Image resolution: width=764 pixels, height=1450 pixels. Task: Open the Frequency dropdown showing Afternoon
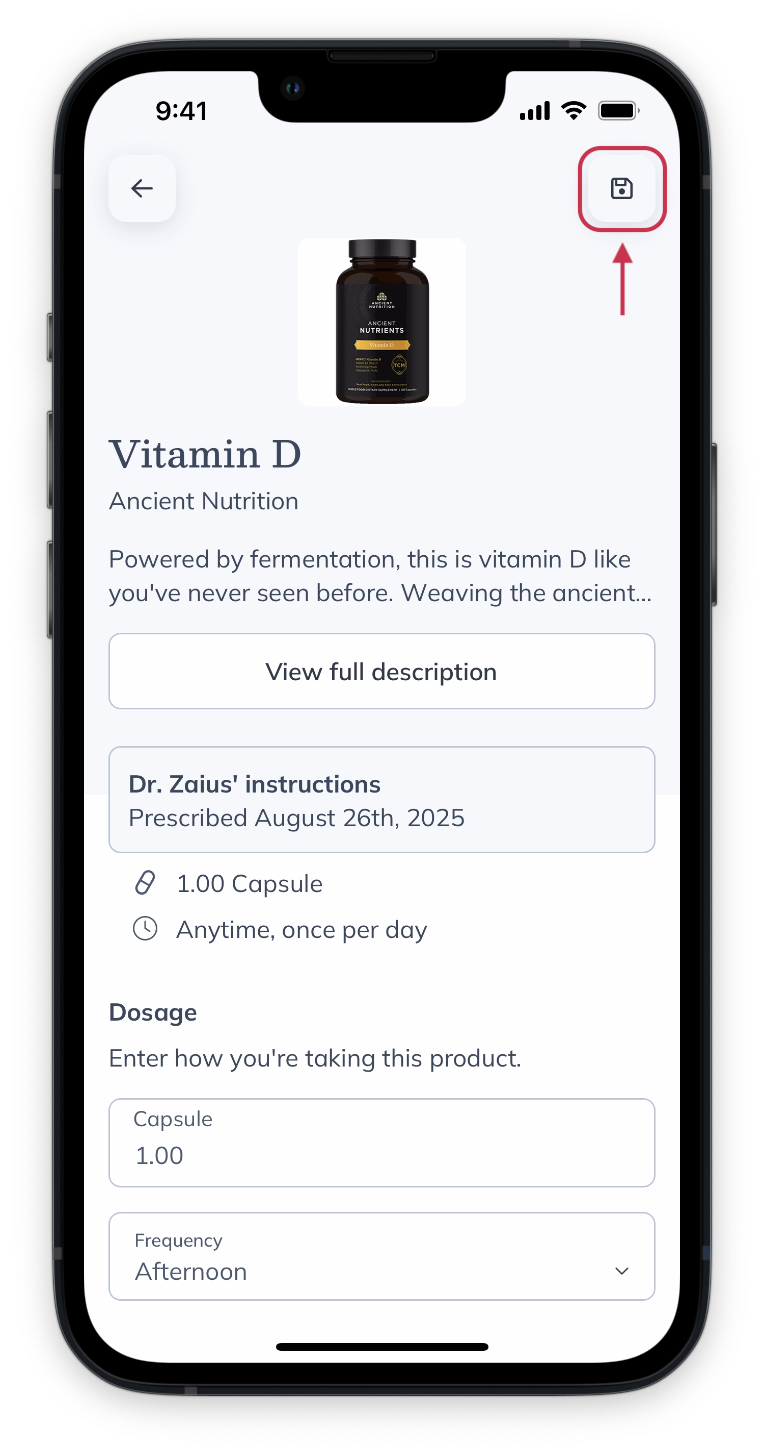point(382,1256)
